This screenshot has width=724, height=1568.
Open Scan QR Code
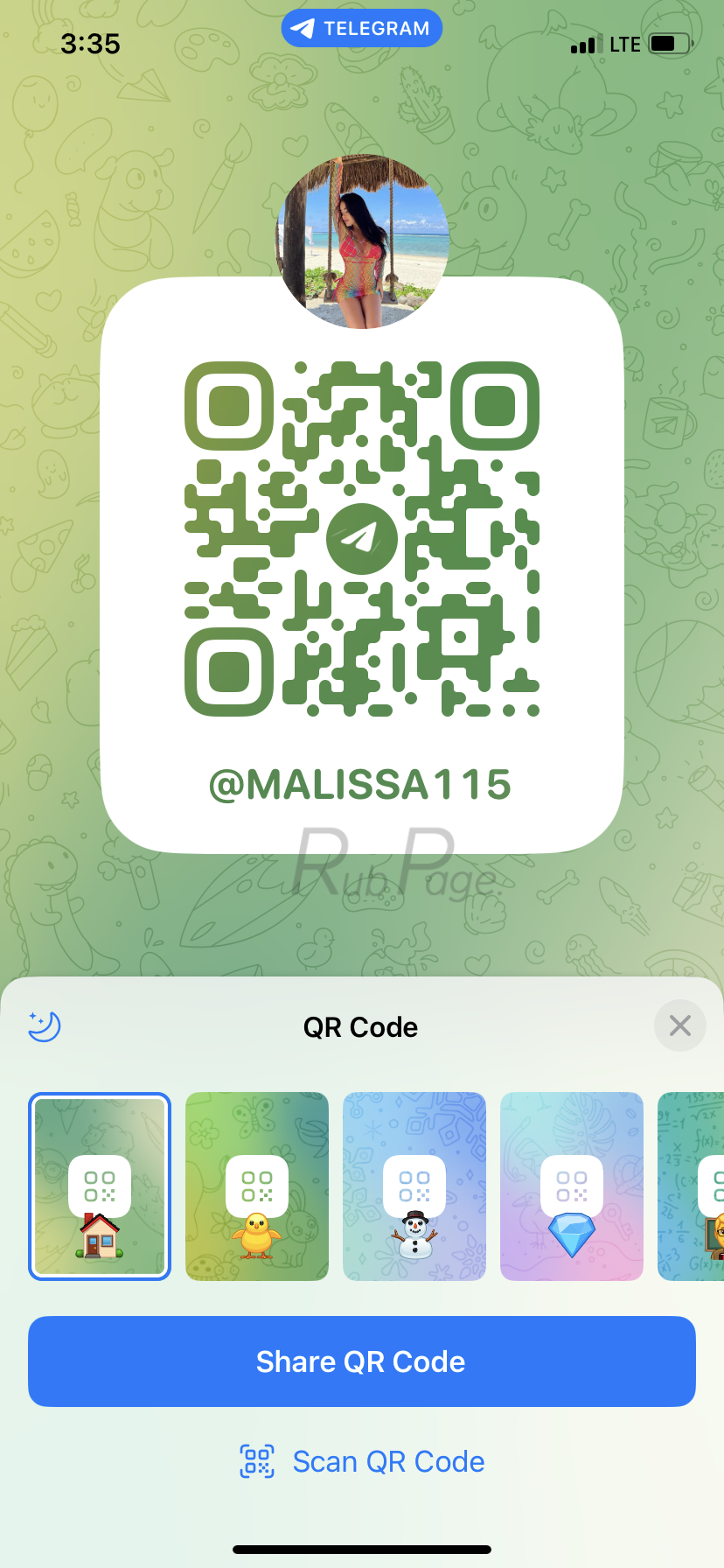coord(362,1461)
